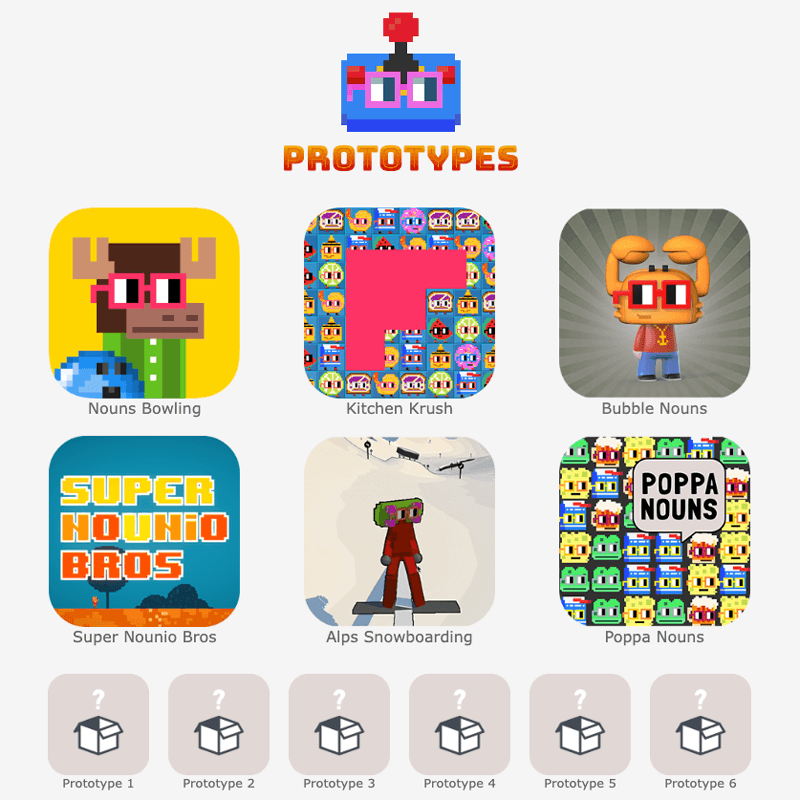Viewport: 800px width, 800px height.
Task: Open the Prototype 6 tile
Action: (x=700, y=724)
